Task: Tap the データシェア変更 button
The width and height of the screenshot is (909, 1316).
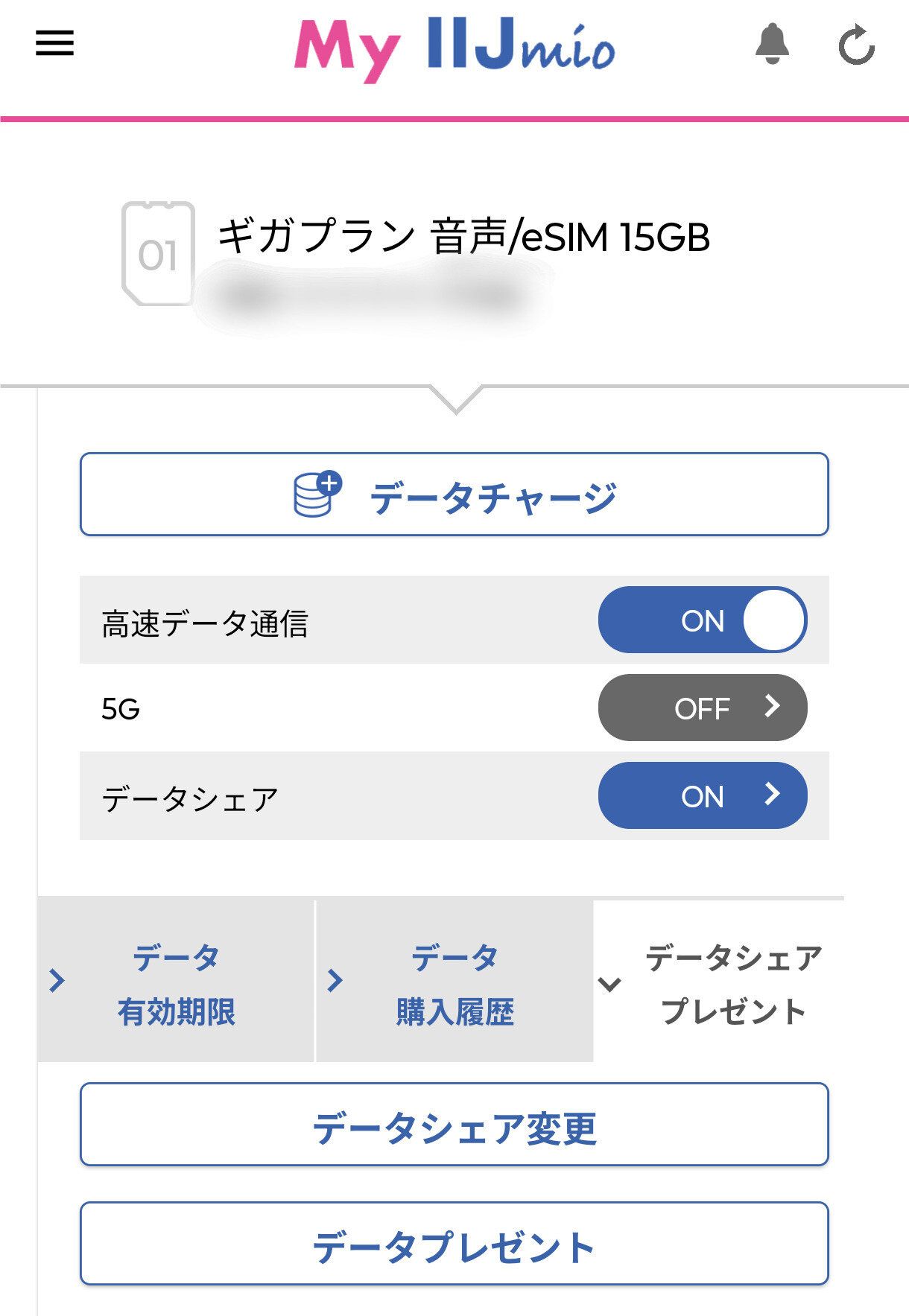Action: 454,1125
